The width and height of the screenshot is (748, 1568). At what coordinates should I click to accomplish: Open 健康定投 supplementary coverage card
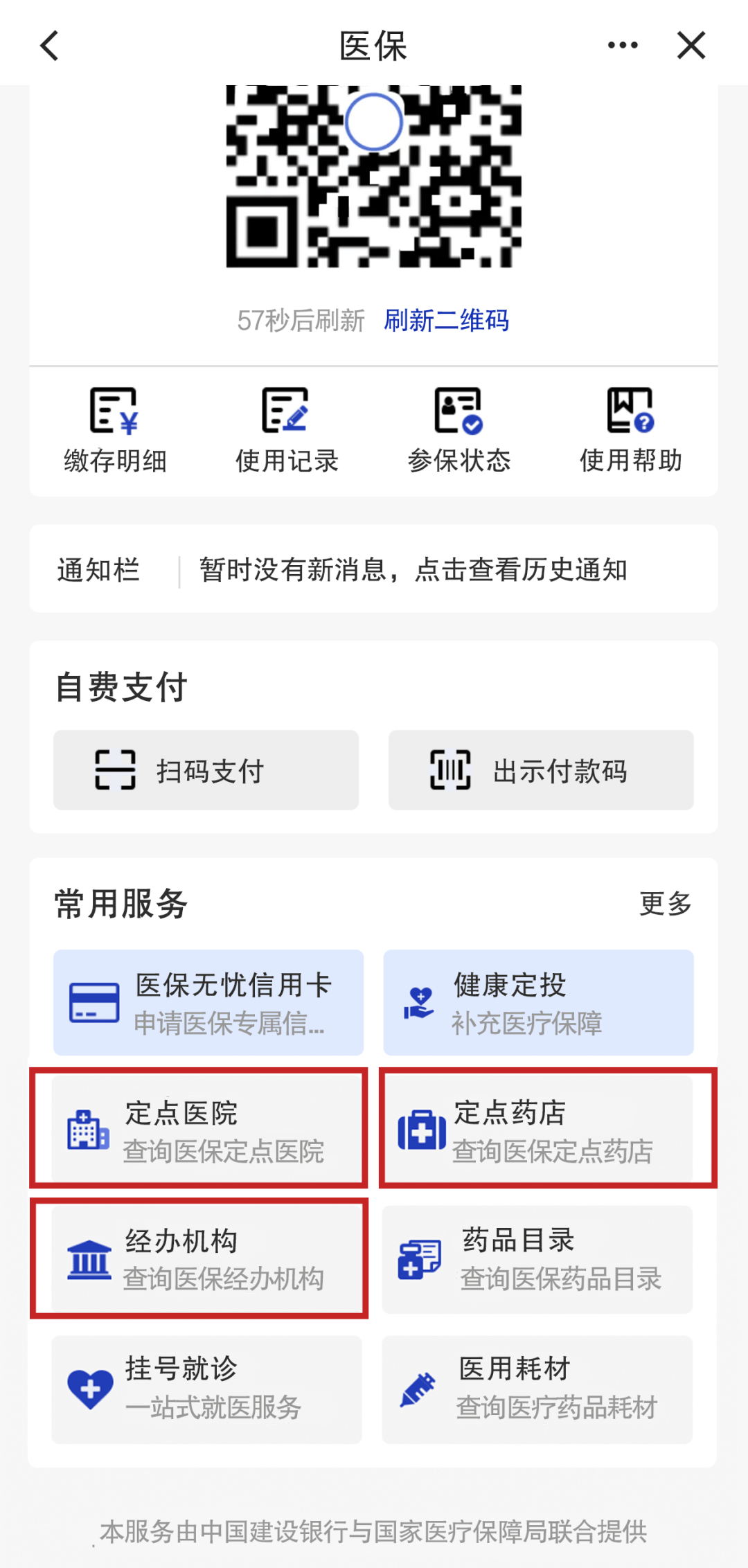click(x=538, y=1002)
